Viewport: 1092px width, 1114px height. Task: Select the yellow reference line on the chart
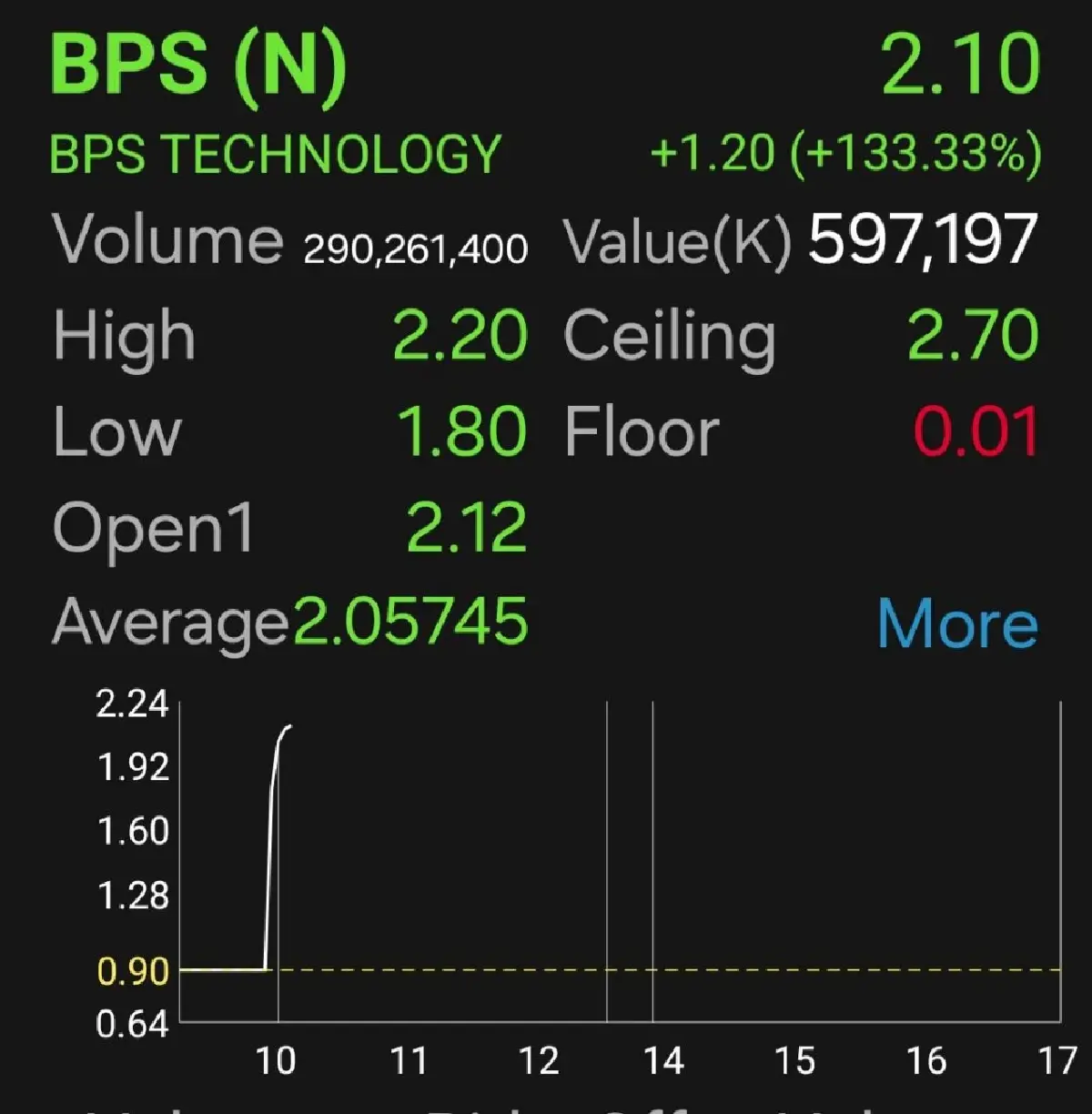click(637, 970)
